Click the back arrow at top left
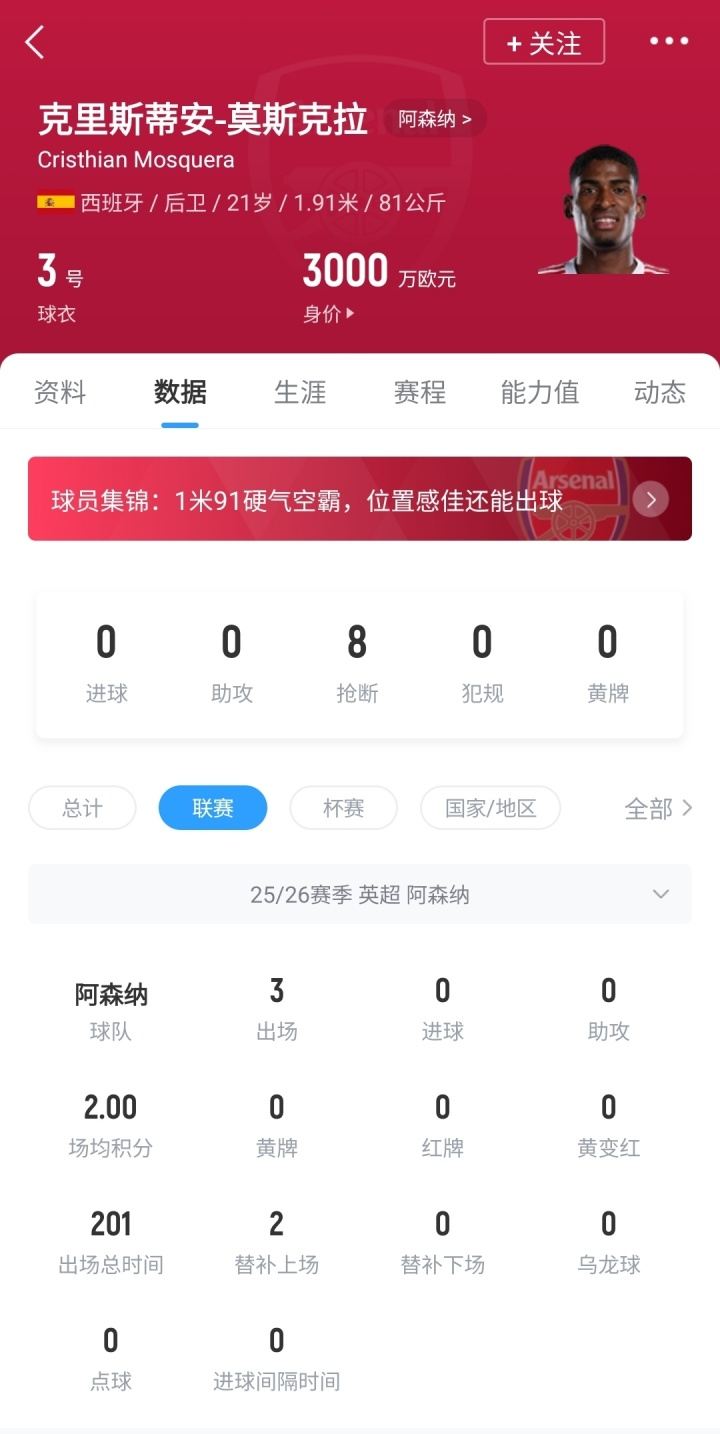The width and height of the screenshot is (720, 1434). (x=34, y=42)
